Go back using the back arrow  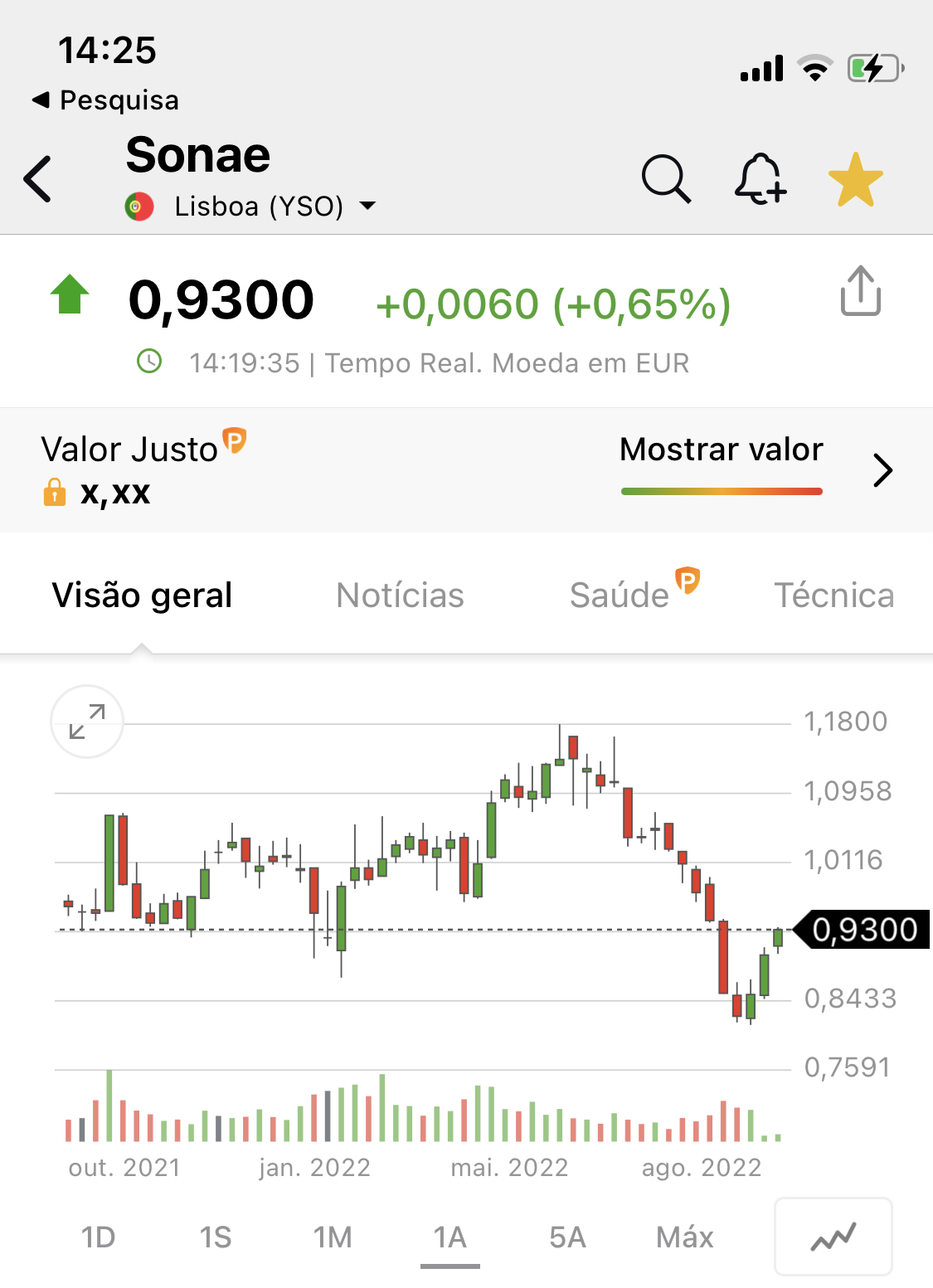(38, 178)
